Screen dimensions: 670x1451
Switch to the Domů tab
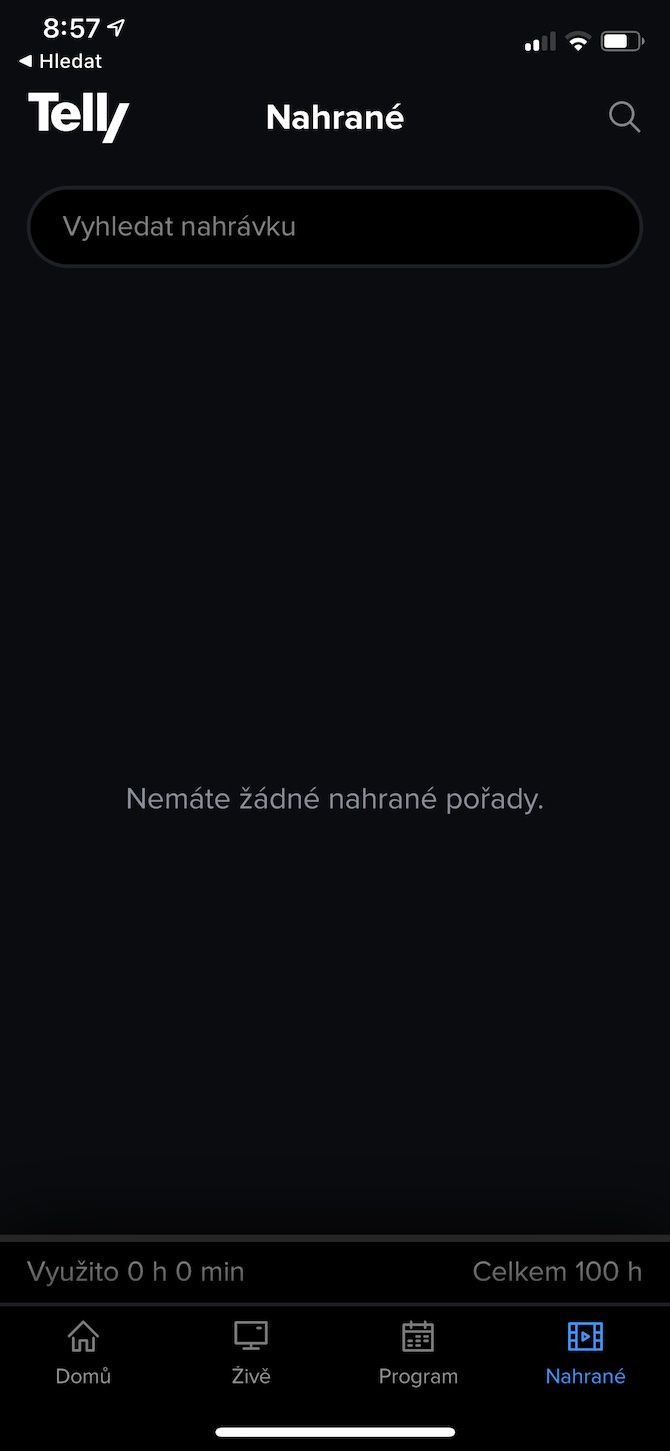83,1352
